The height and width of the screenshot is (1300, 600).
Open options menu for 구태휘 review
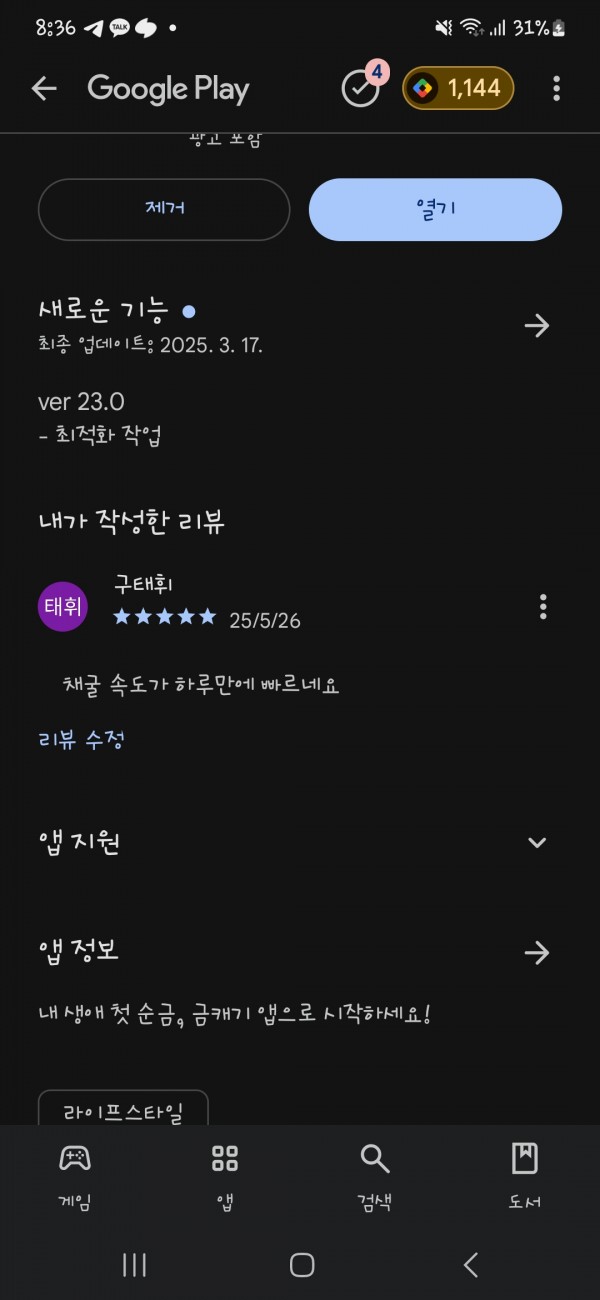click(543, 606)
